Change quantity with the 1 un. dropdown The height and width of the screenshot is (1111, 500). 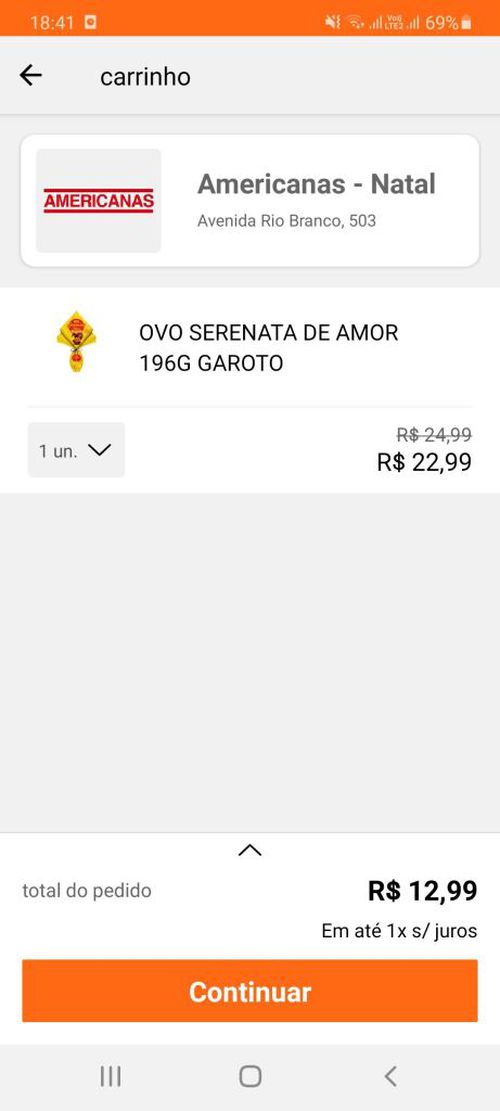76,450
